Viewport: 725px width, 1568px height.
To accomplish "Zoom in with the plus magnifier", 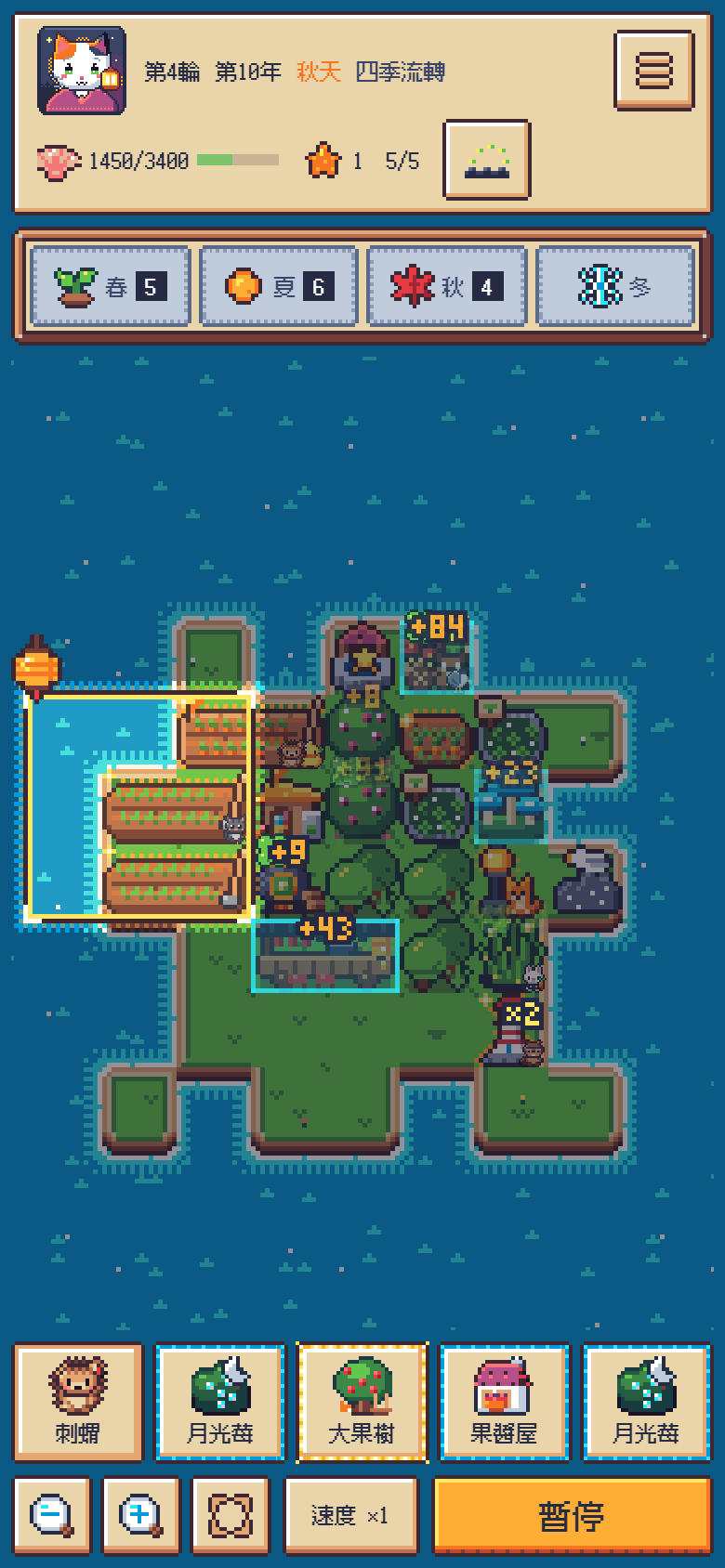I will 141,1515.
